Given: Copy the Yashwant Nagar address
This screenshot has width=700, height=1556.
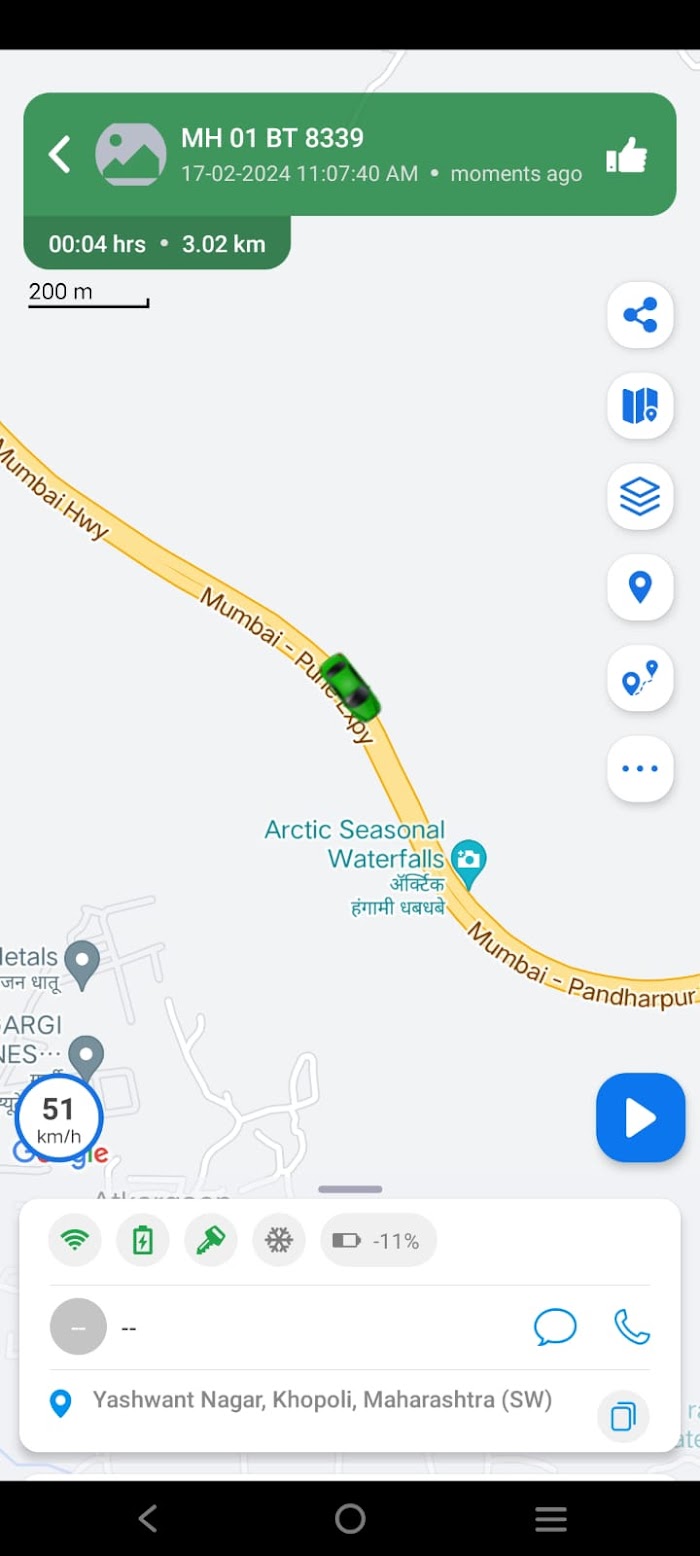Looking at the screenshot, I should (623, 1417).
